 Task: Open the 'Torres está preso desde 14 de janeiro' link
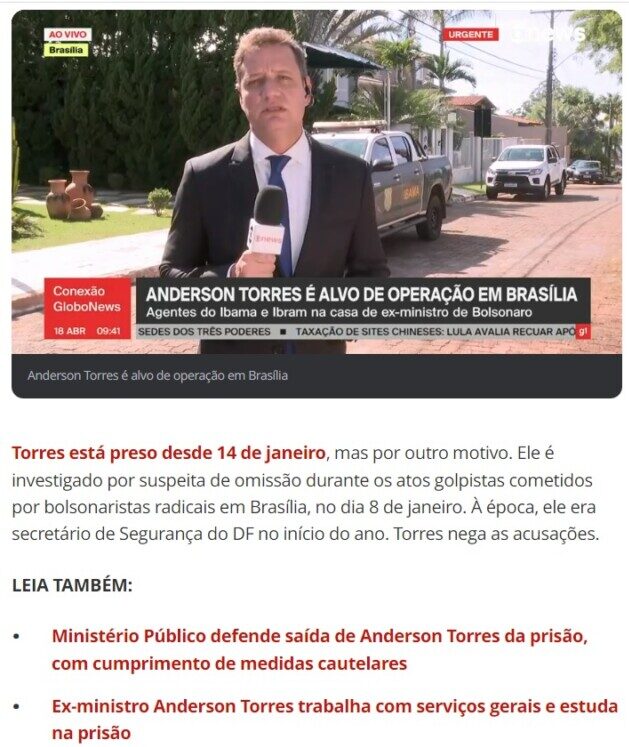pyautogui.click(x=168, y=452)
